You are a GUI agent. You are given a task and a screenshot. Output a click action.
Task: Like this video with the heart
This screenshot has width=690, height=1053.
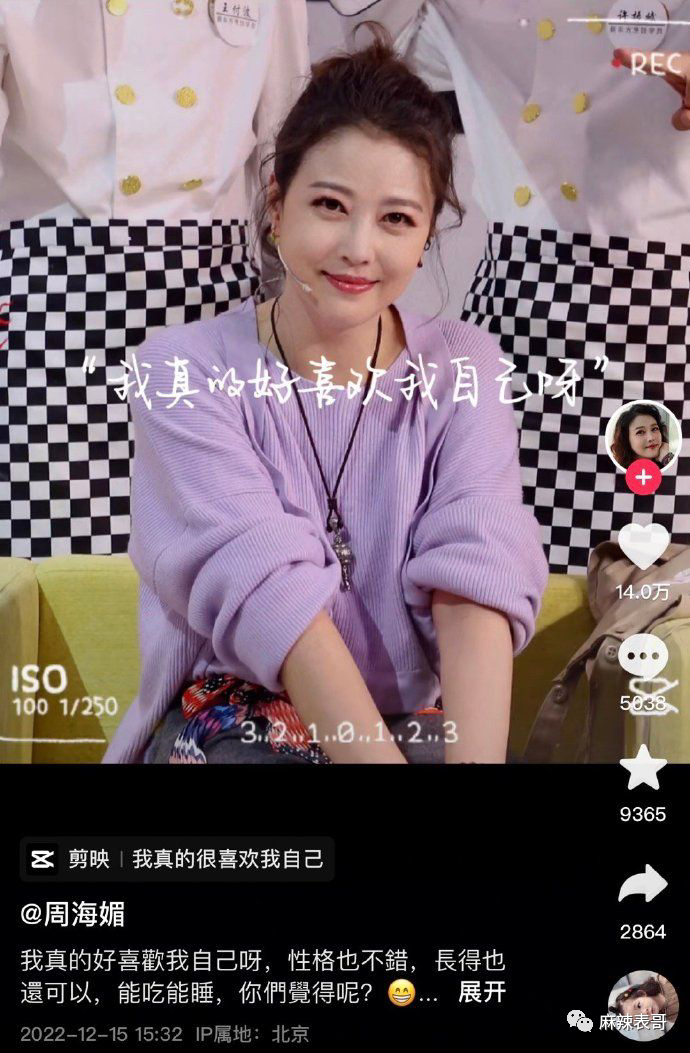(x=642, y=546)
